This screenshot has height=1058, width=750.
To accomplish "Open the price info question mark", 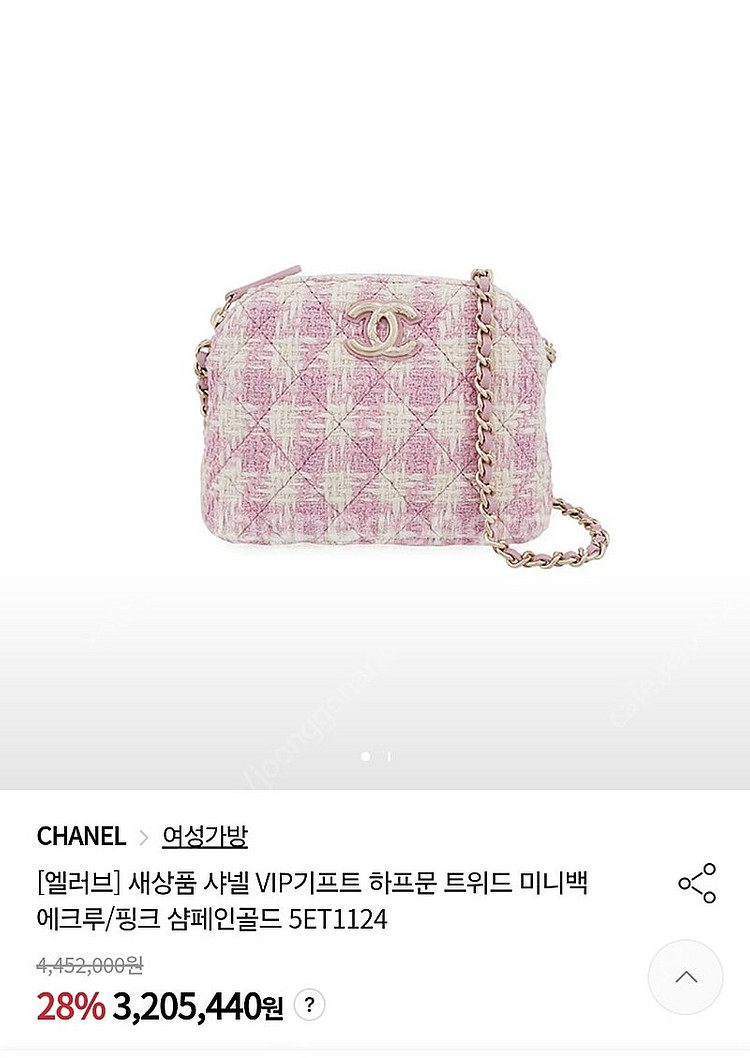I will 311,1005.
